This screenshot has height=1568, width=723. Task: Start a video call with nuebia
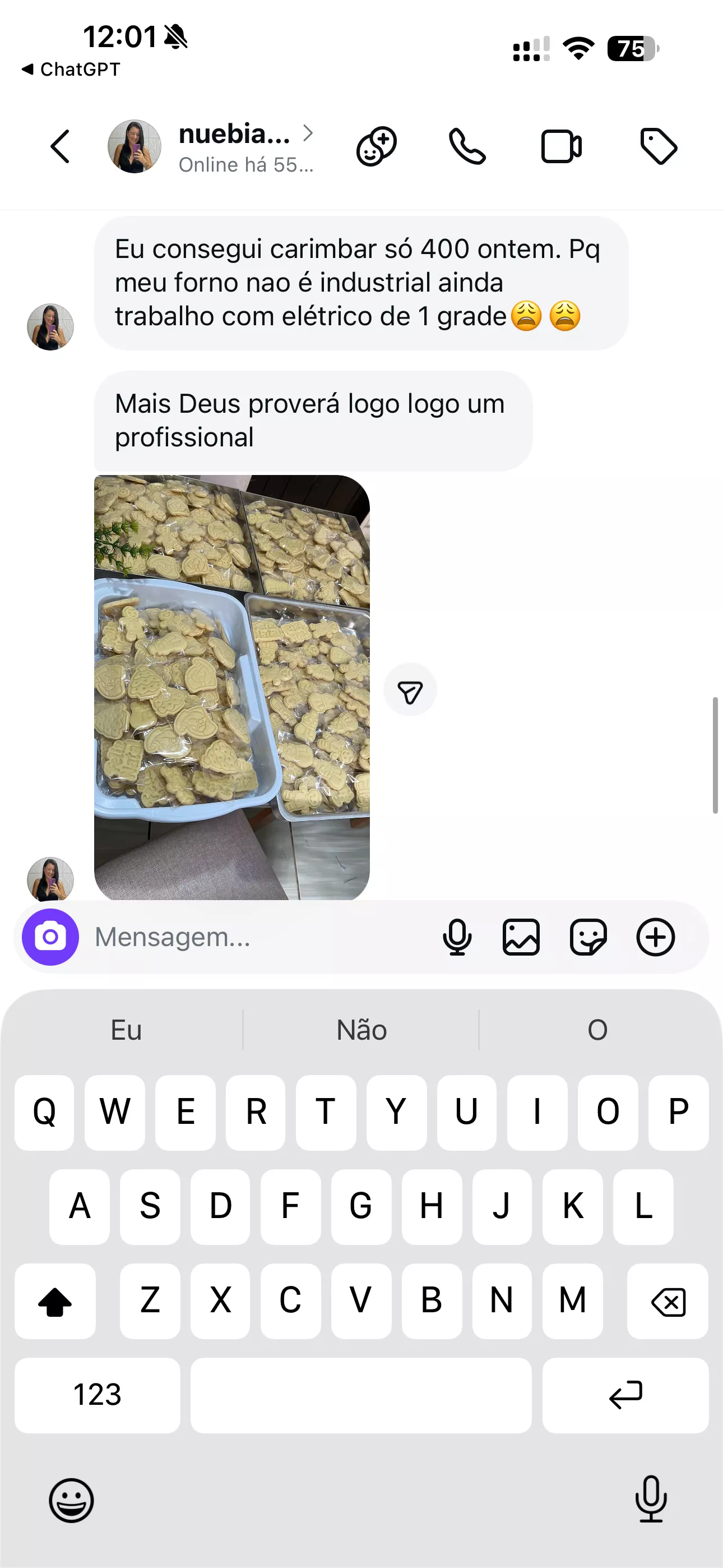[561, 147]
